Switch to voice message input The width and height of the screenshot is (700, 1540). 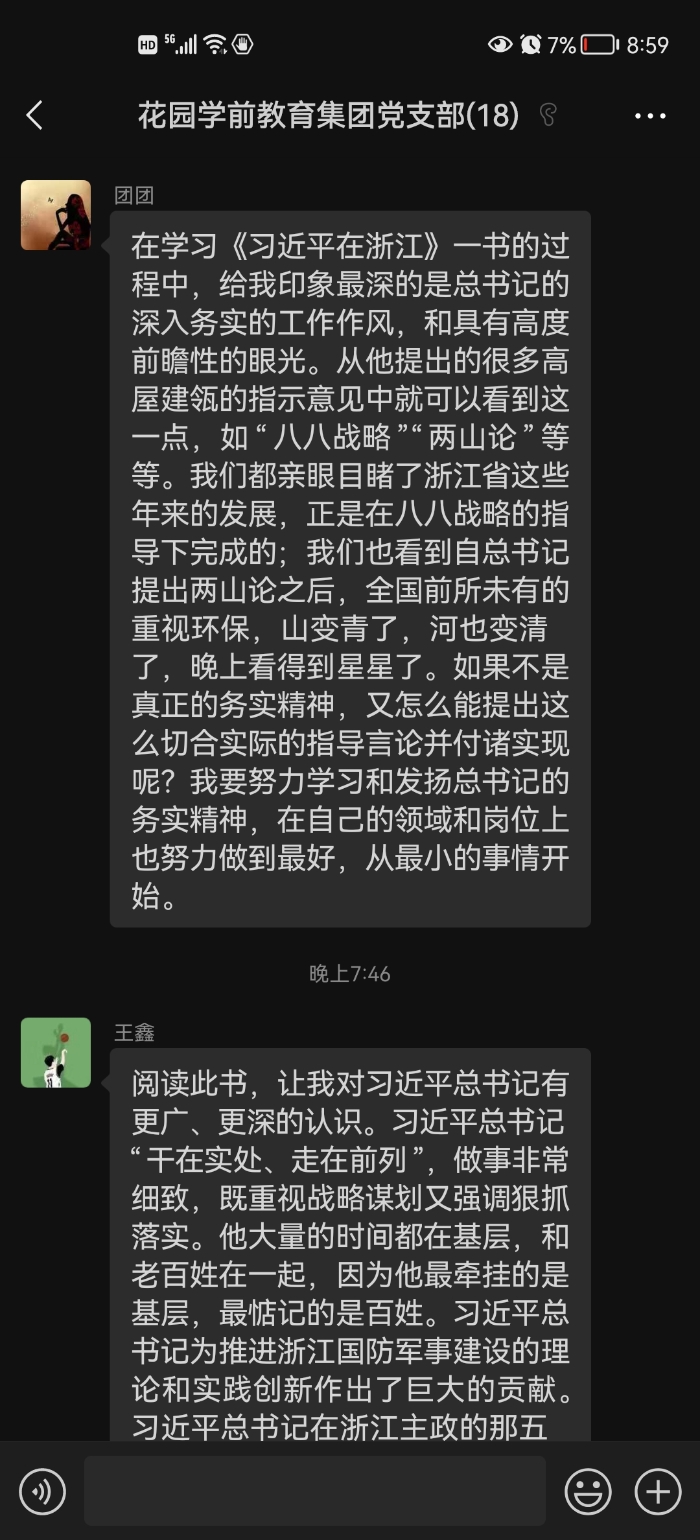coord(42,1492)
